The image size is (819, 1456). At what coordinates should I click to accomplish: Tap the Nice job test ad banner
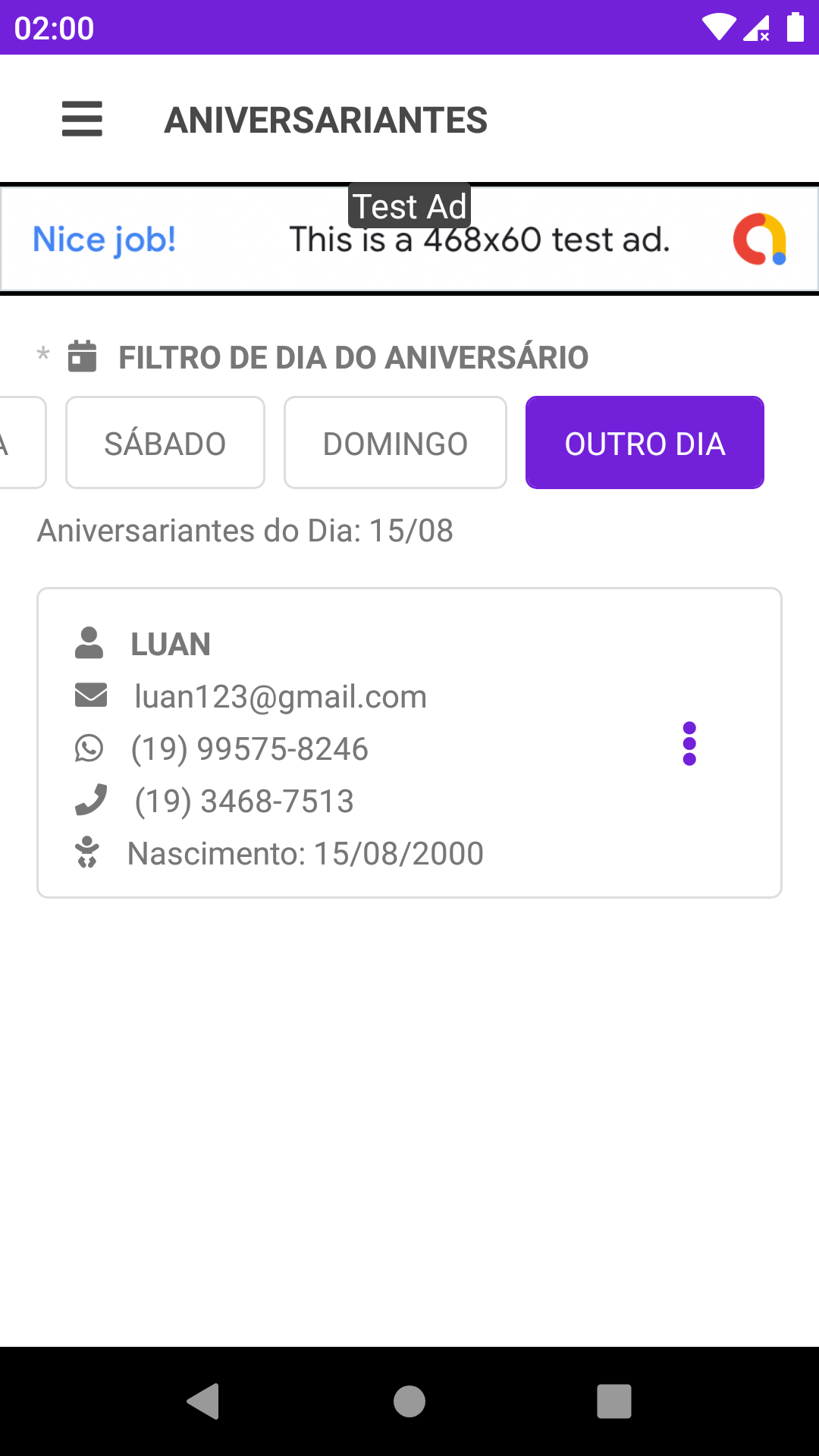[409, 240]
